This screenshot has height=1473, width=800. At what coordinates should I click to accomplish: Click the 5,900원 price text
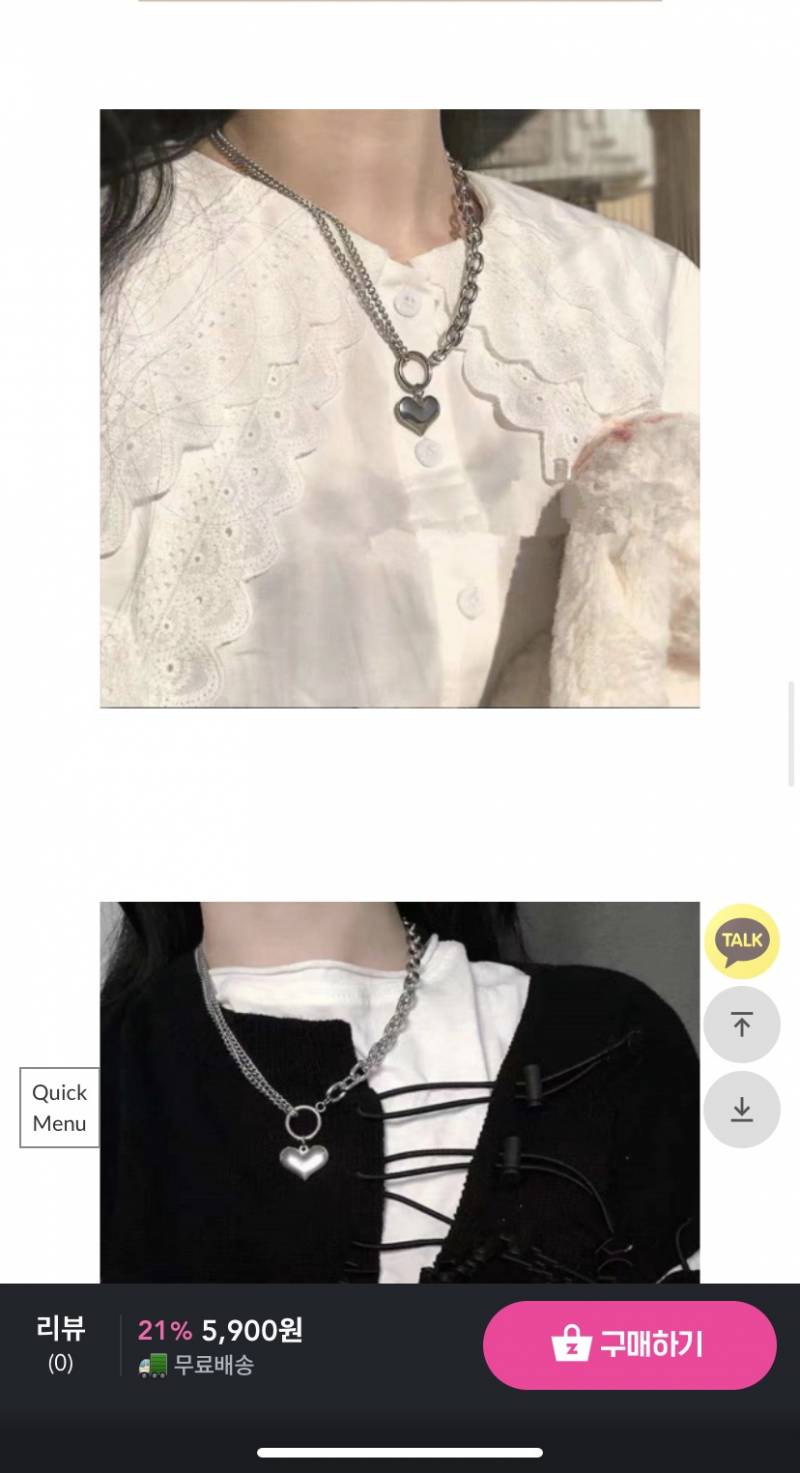(253, 1331)
